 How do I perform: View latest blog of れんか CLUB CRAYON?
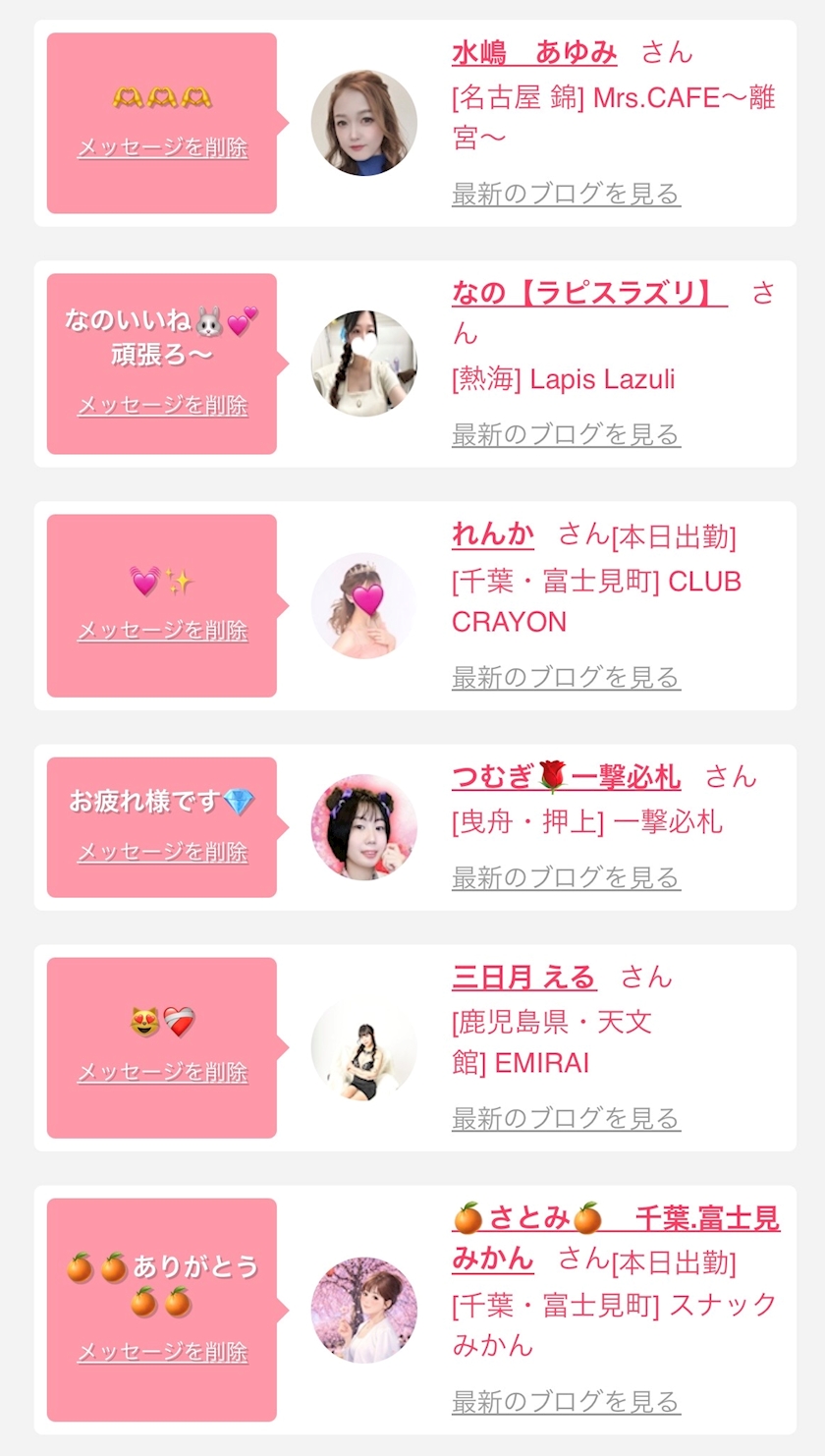tap(566, 677)
